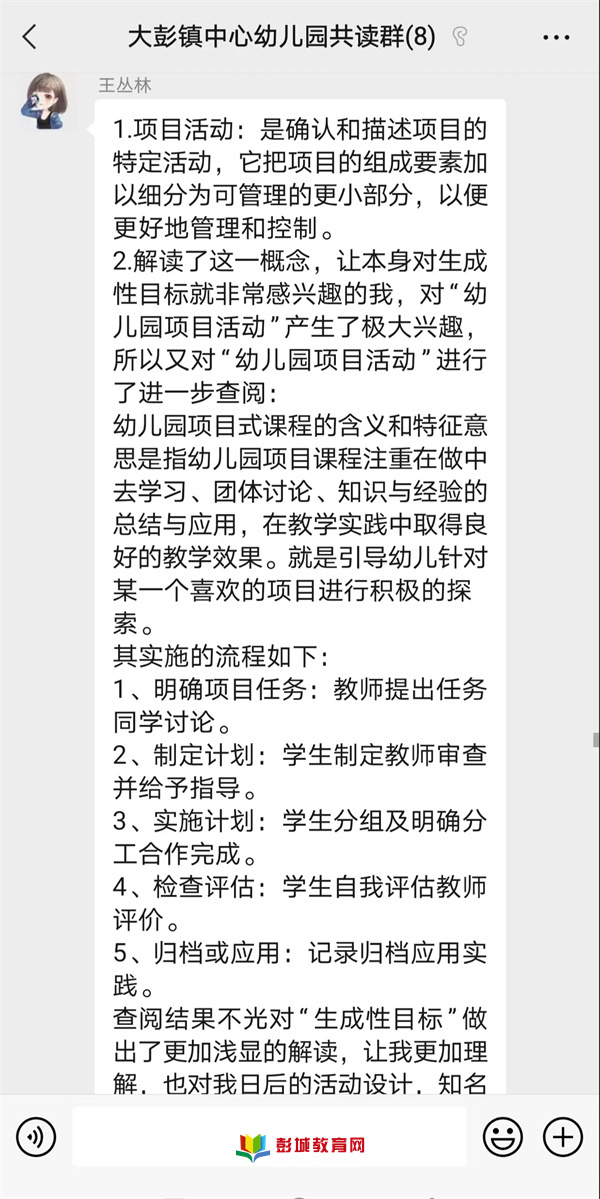Tap the message text field

point(268,1137)
